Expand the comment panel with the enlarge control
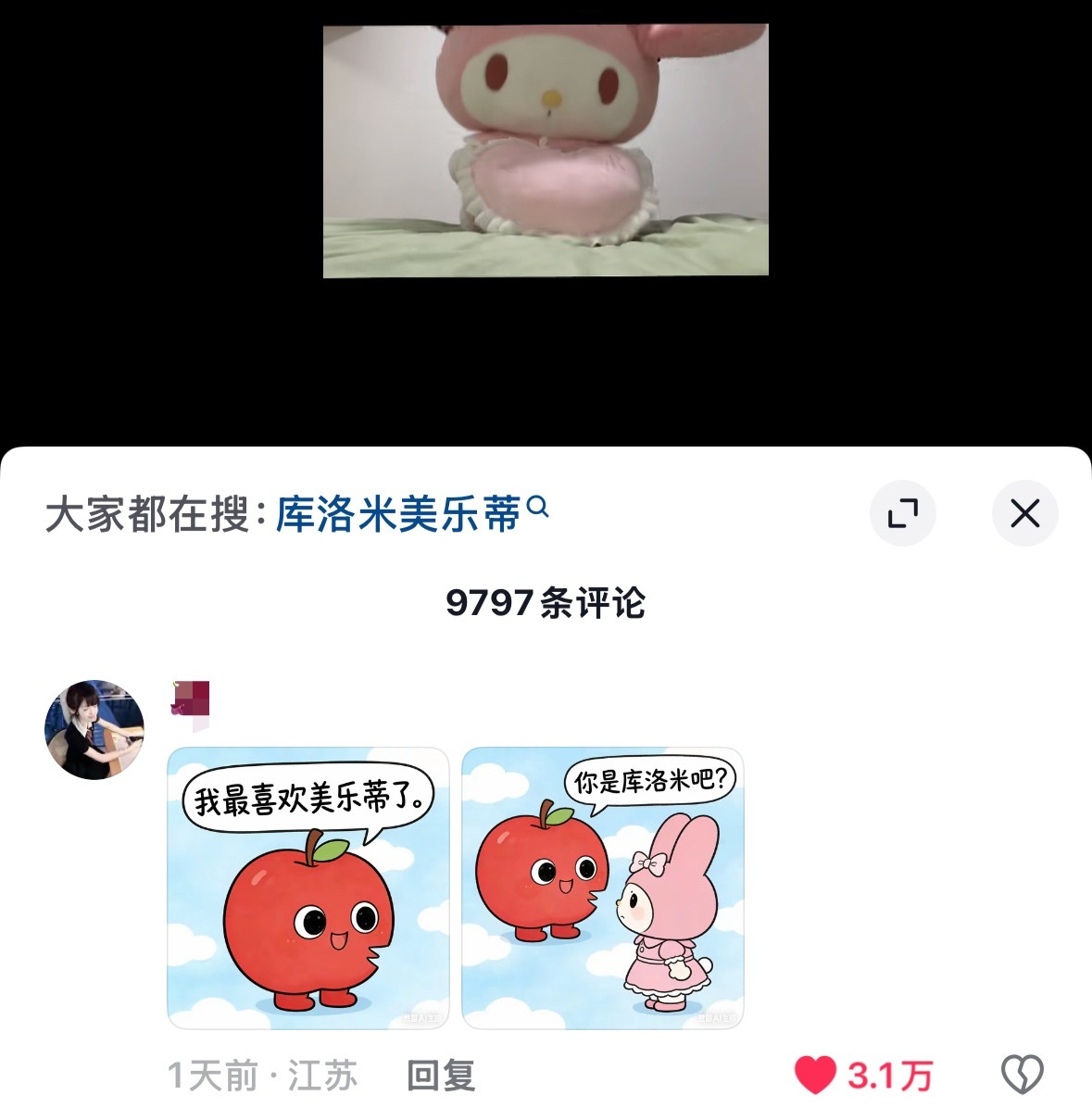1092x1108 pixels. (x=903, y=512)
